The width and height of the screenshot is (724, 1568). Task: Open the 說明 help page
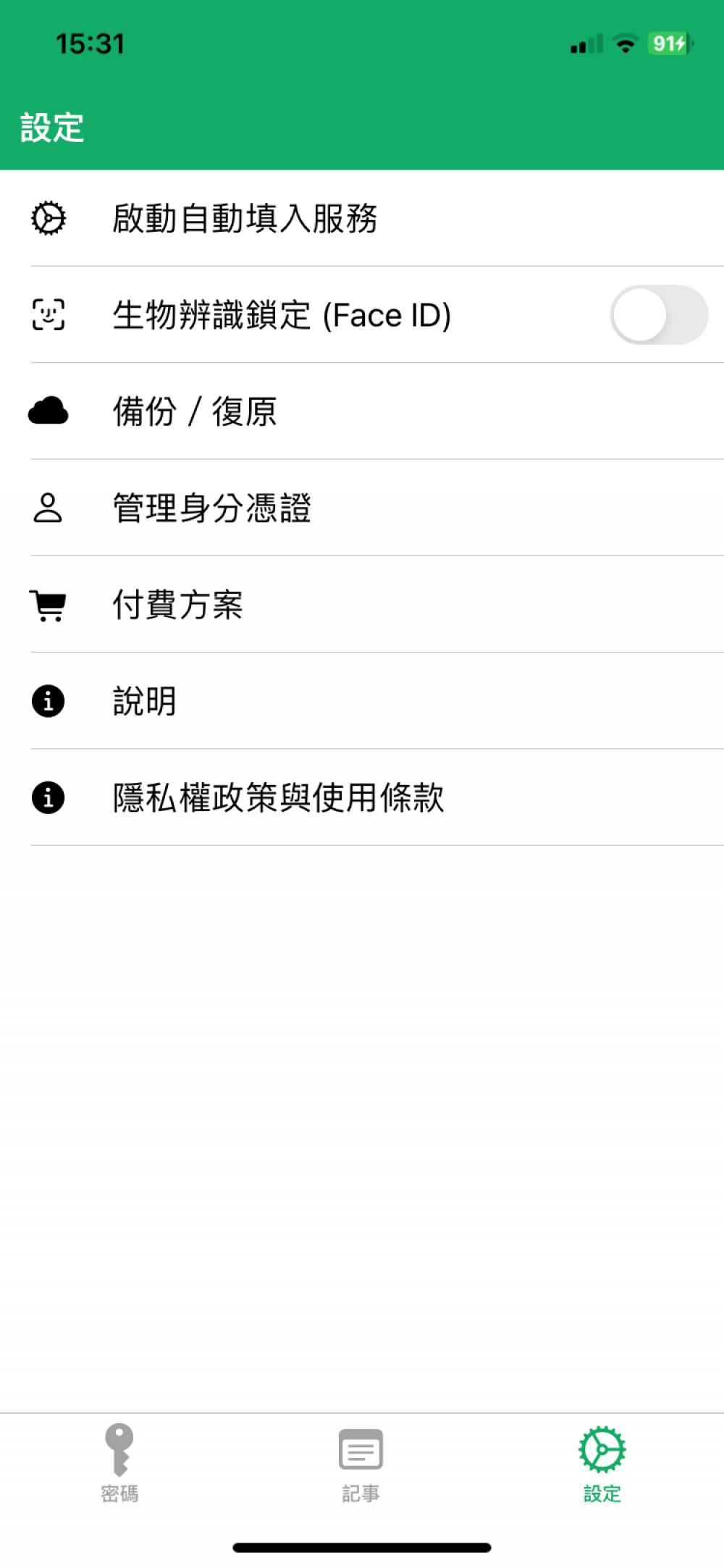pos(145,701)
